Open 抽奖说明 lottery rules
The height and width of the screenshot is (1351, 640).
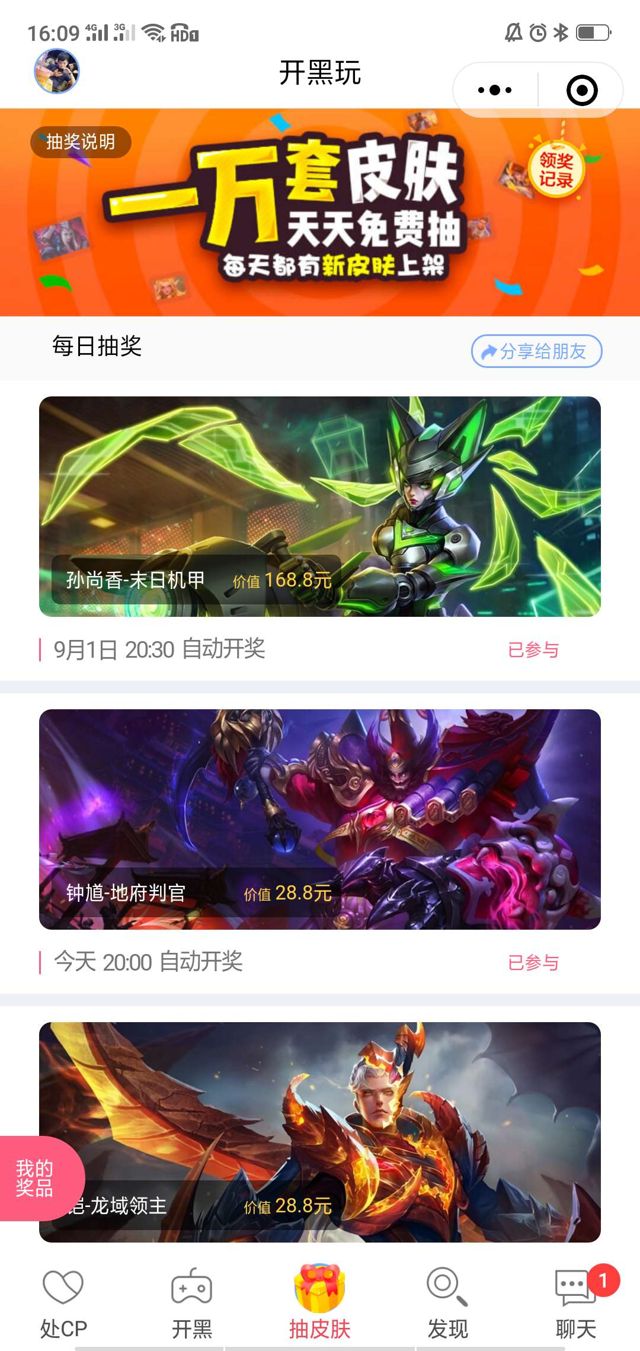click(x=81, y=142)
